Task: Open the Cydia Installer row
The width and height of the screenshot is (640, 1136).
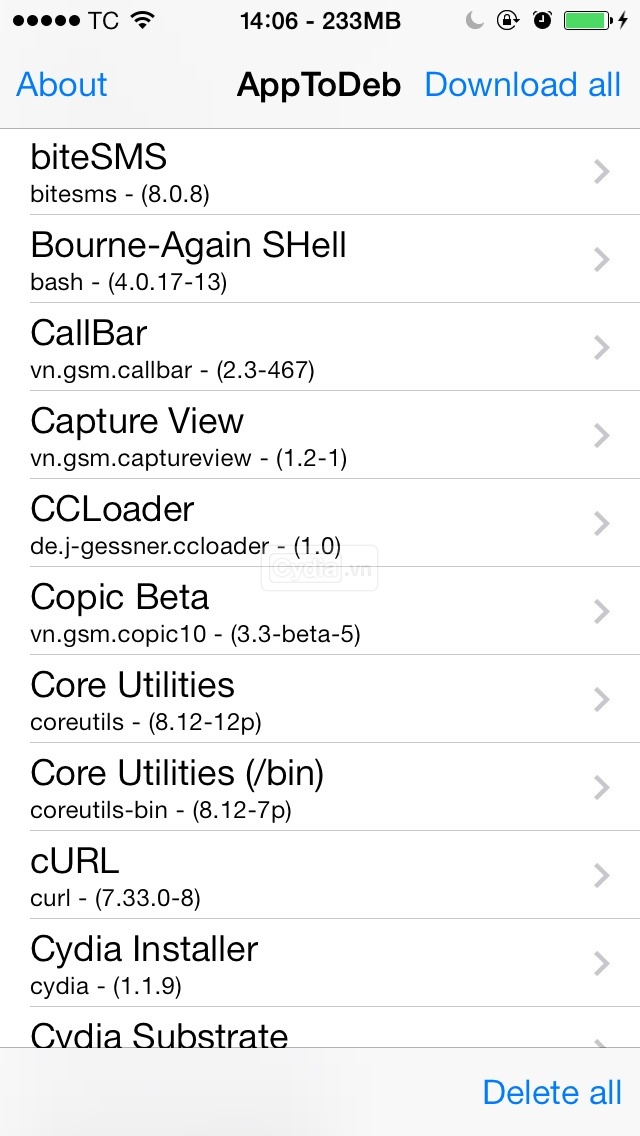Action: (320, 963)
